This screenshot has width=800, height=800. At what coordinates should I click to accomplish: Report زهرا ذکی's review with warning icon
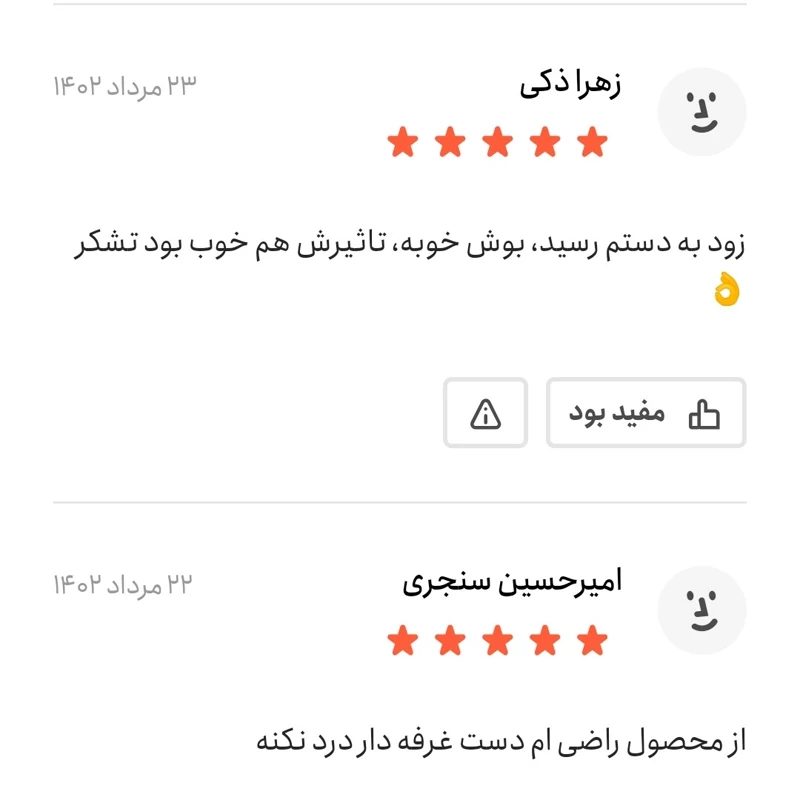pyautogui.click(x=485, y=413)
